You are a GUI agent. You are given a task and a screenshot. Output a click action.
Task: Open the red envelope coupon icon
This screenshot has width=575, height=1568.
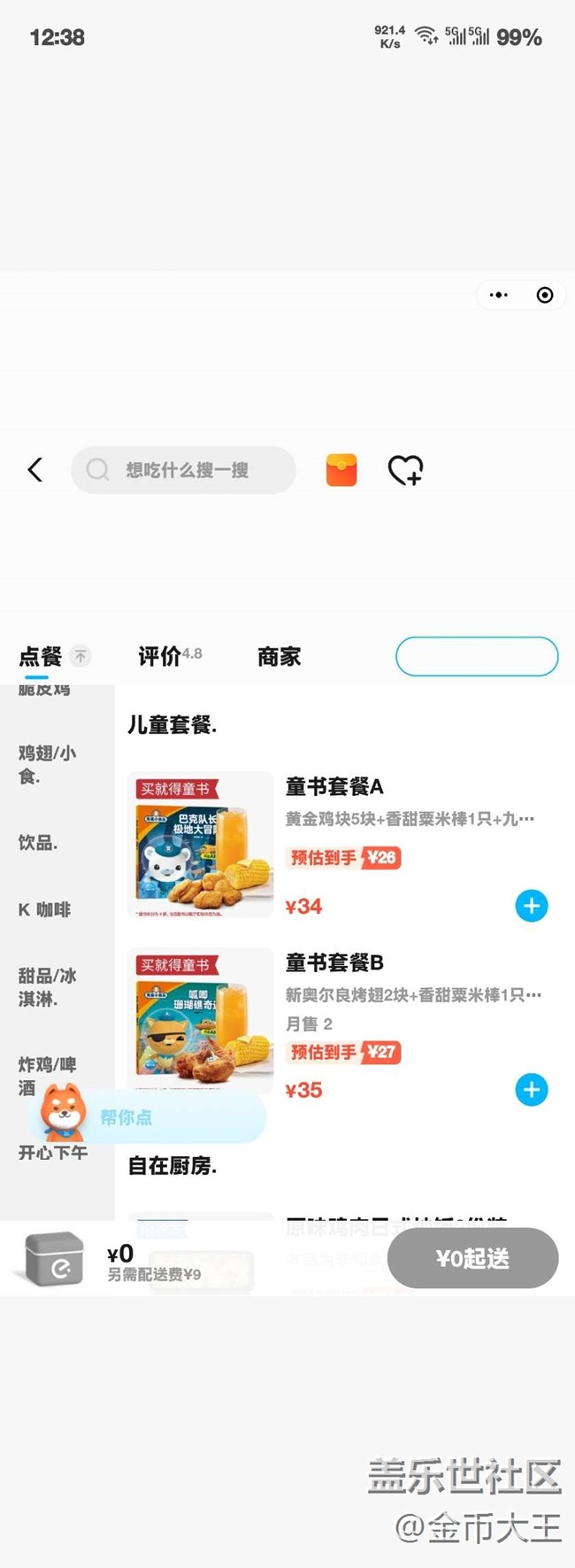pos(341,470)
